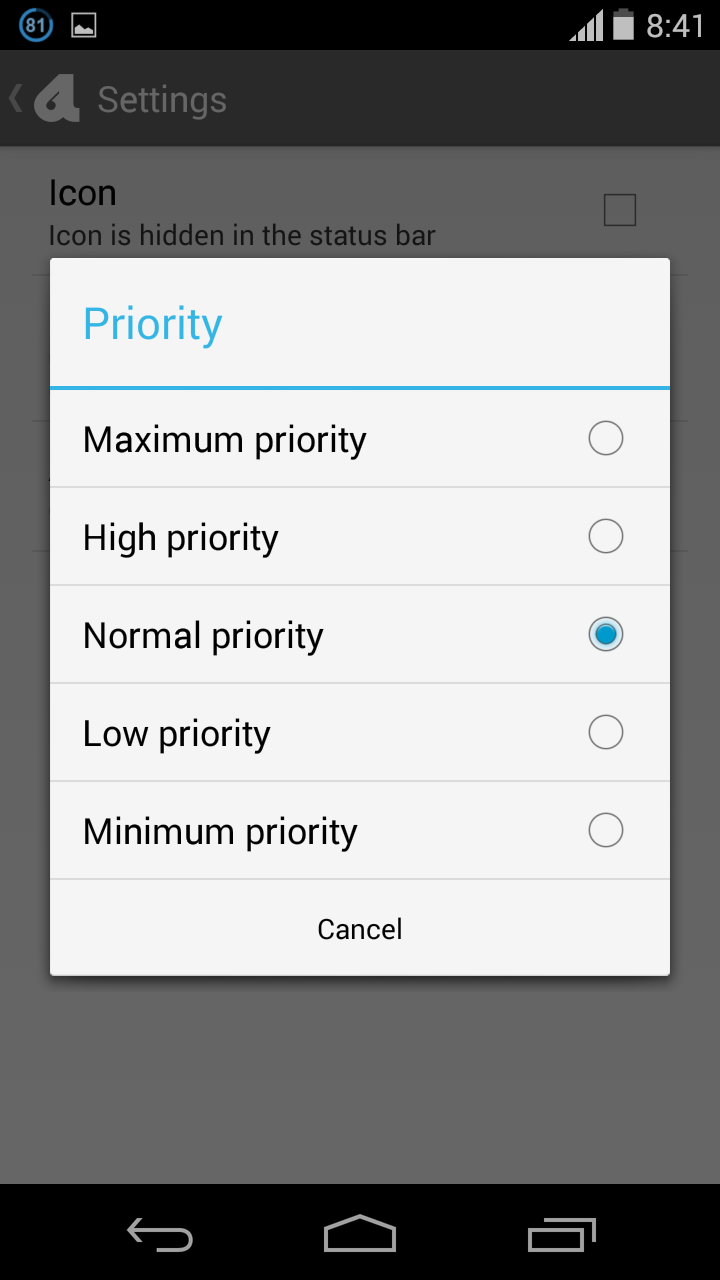Tap the Home navigation button
Screen dimensions: 720x1280
(x=359, y=1236)
